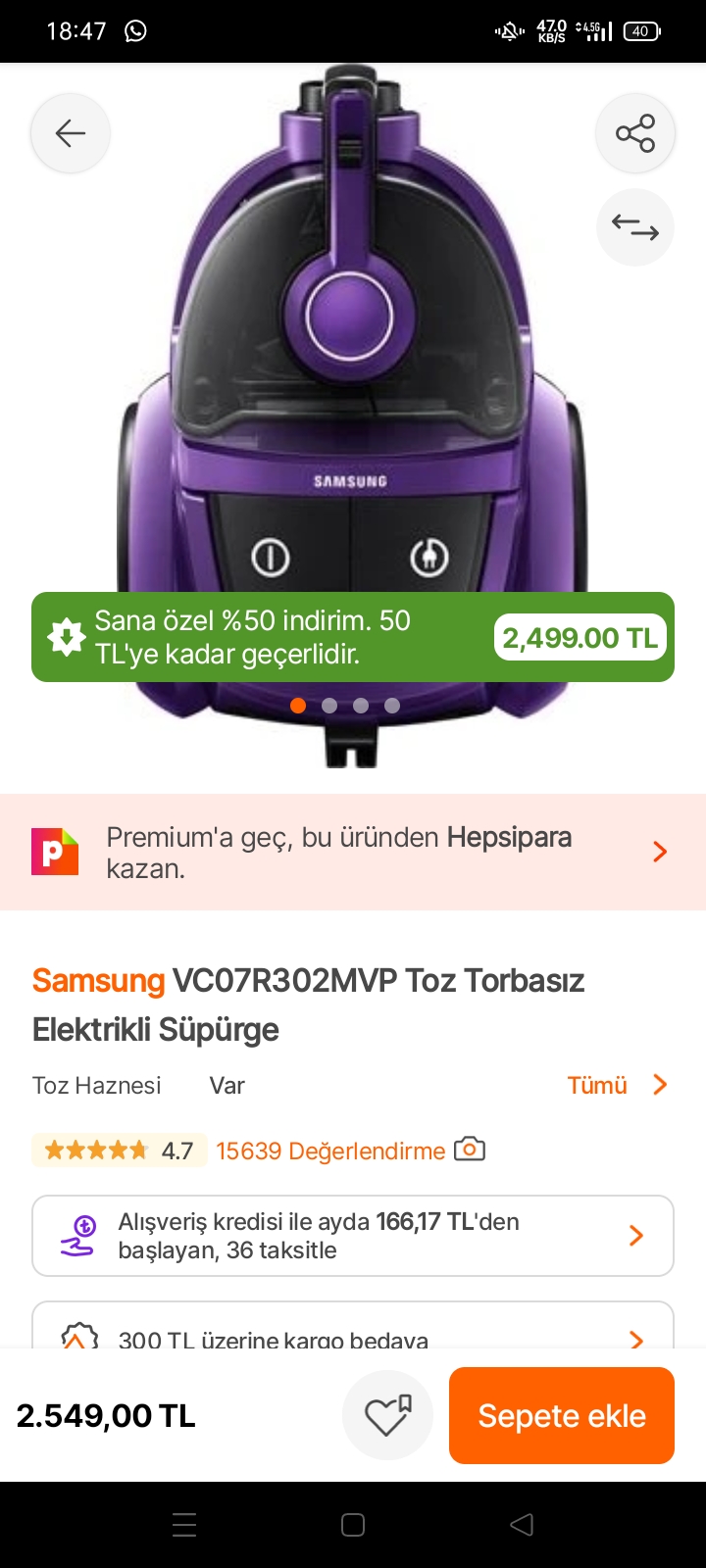Open the 300 TL kargo bedava row
706x1568 pixels.
[x=353, y=1333]
